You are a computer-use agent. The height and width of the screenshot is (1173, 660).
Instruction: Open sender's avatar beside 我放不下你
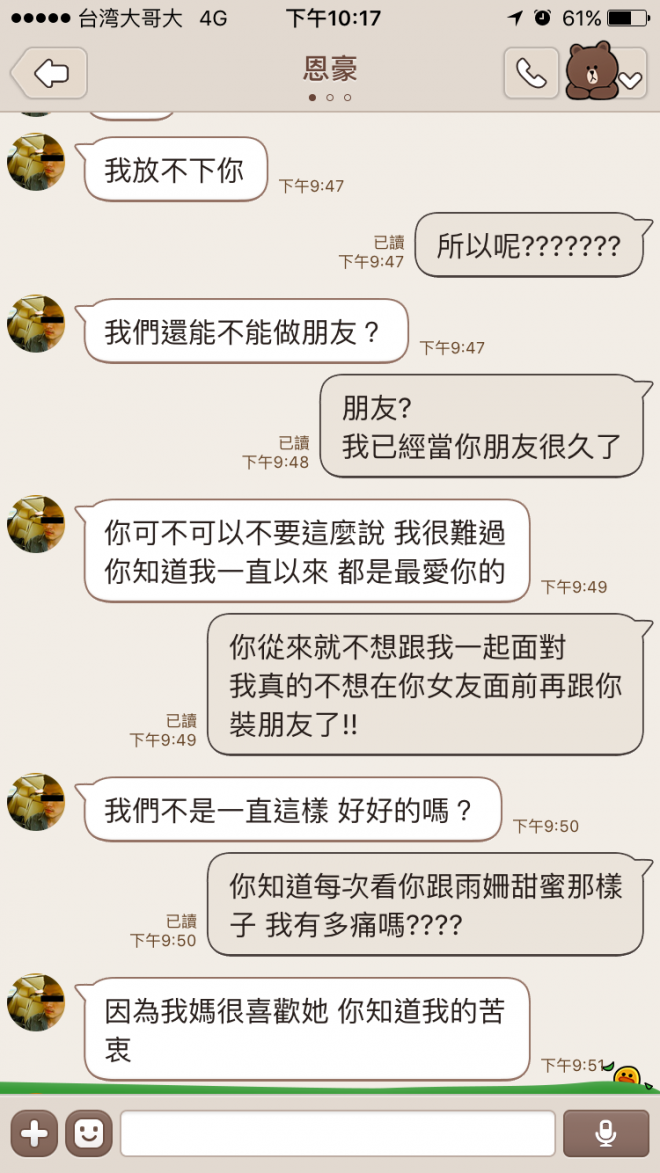coord(36,163)
